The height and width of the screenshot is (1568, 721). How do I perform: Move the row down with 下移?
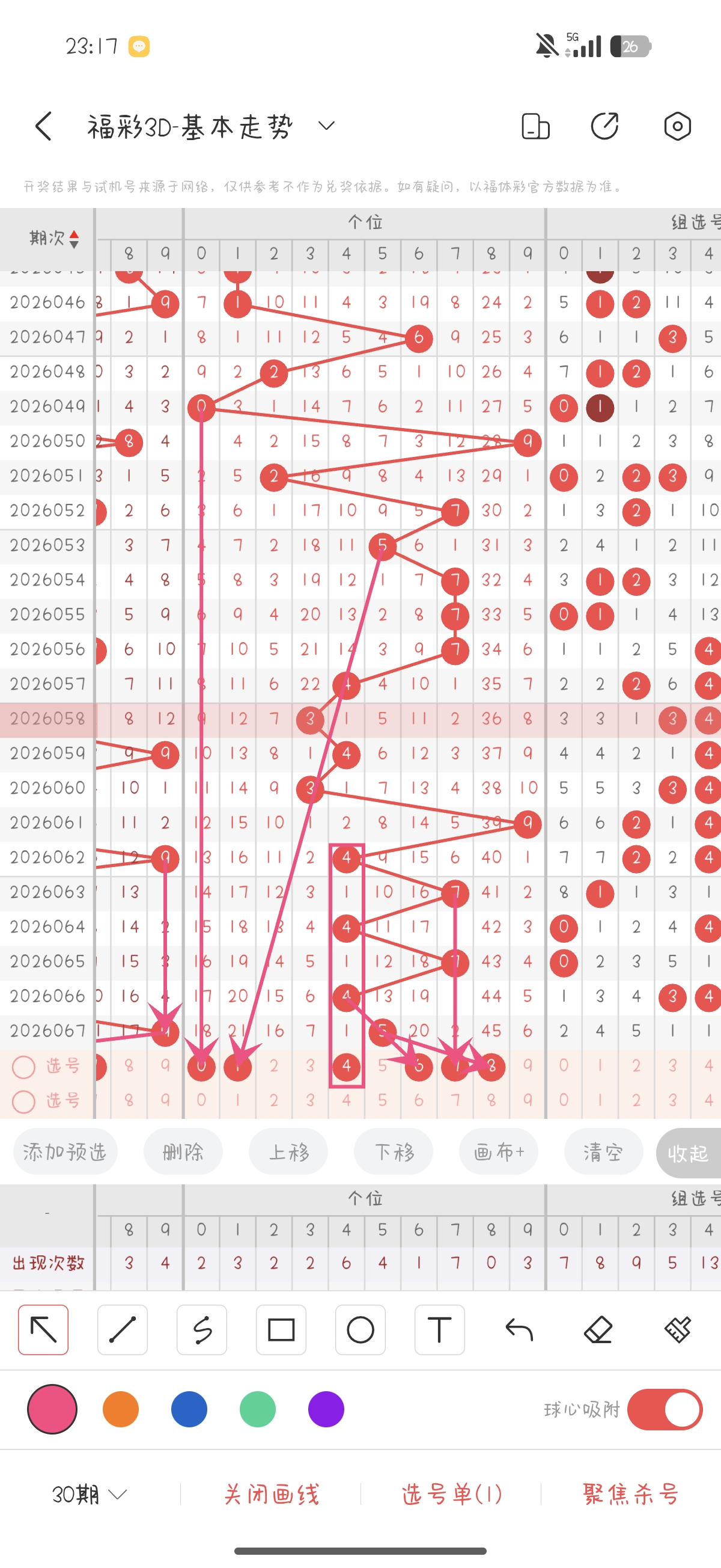tap(394, 1153)
